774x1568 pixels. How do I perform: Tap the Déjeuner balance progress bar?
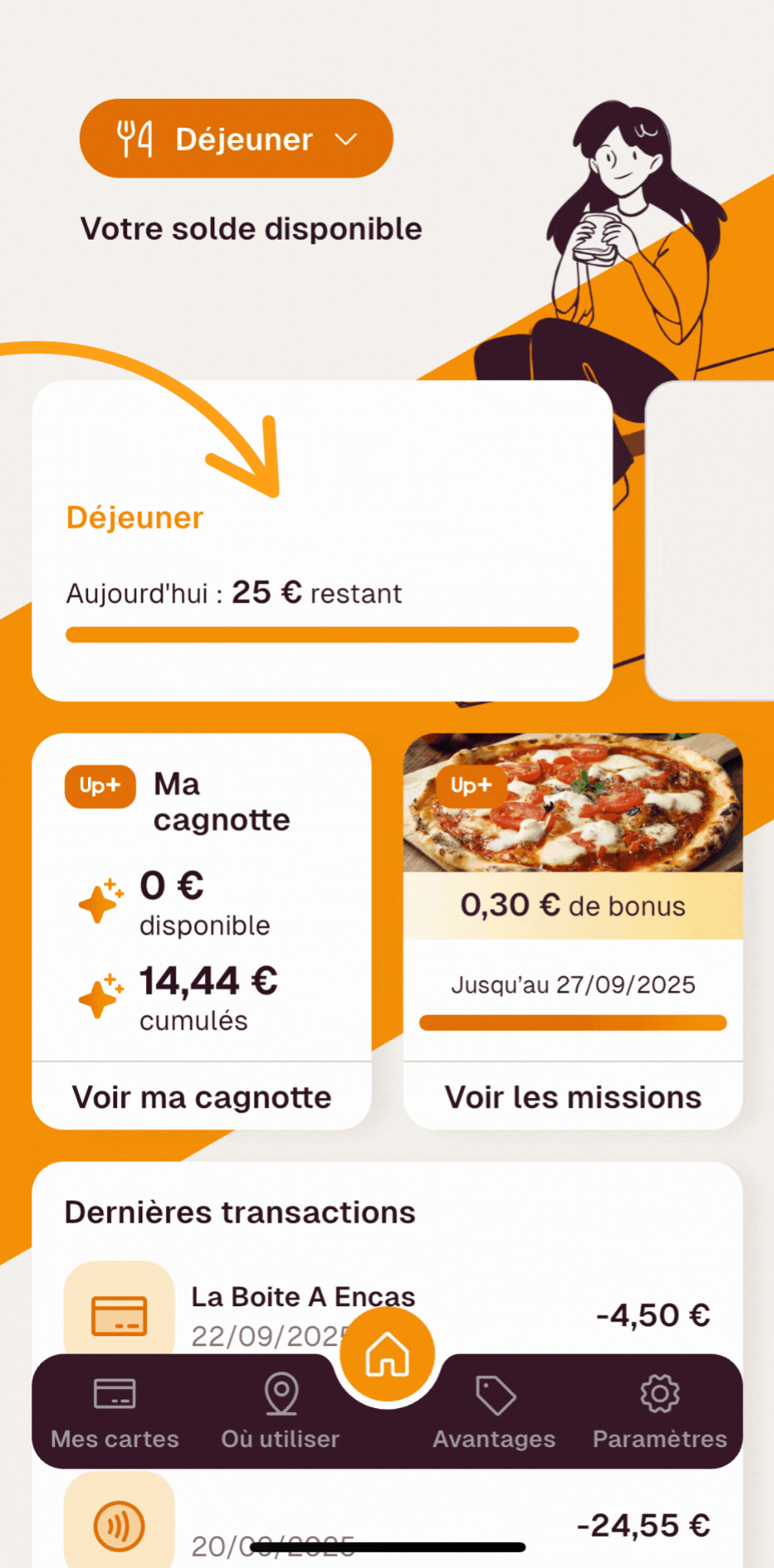(322, 635)
